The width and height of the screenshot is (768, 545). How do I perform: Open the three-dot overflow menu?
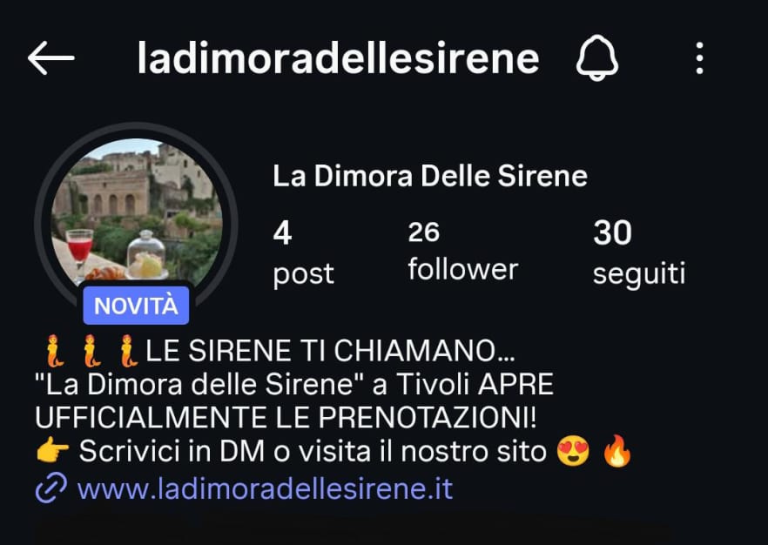[699, 59]
